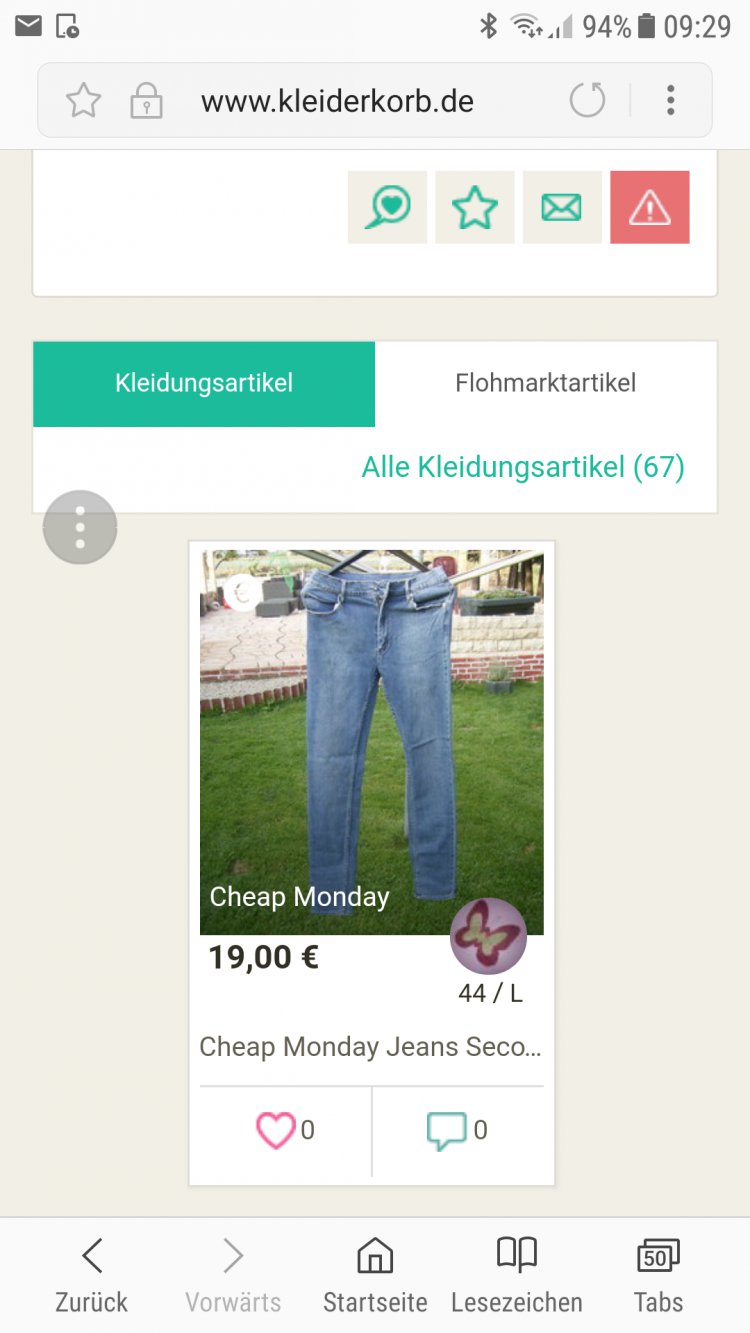This screenshot has height=1333, width=750.
Task: Reload the kleiderkorb.de page
Action: 587,100
